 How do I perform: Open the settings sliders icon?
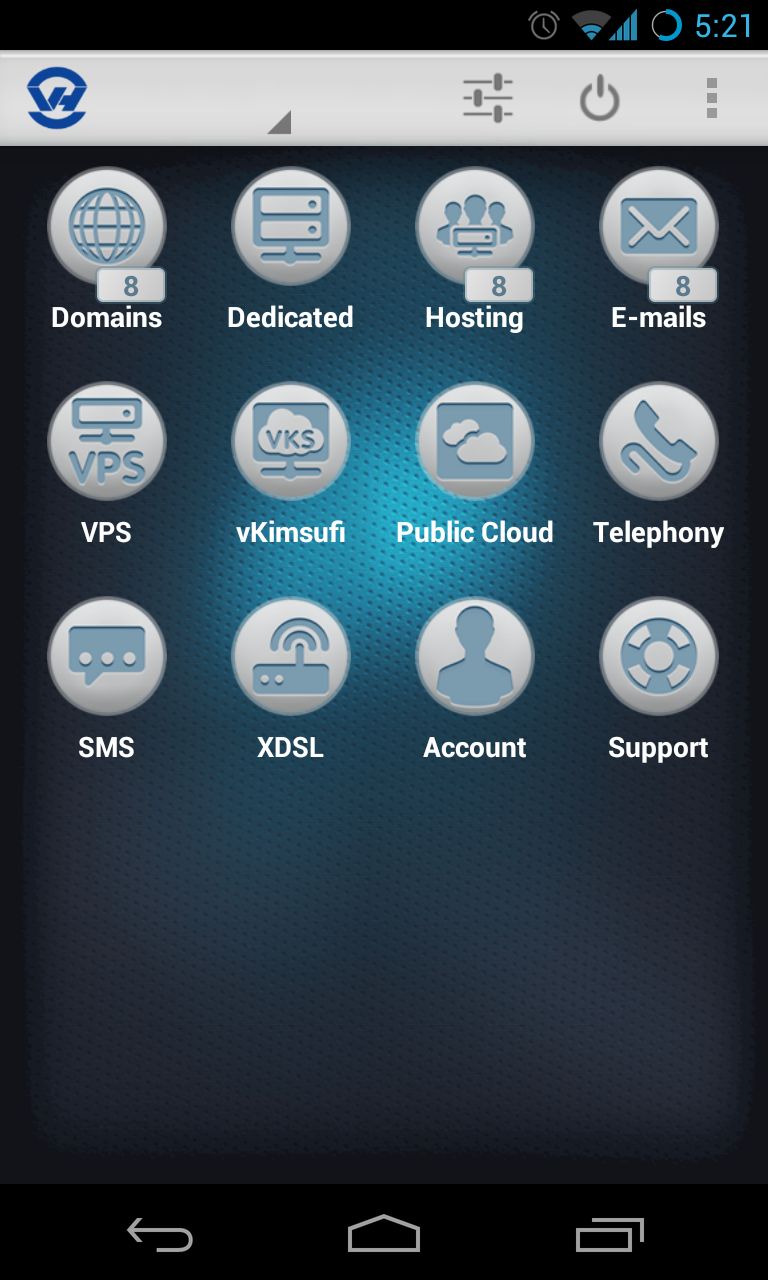click(x=488, y=98)
